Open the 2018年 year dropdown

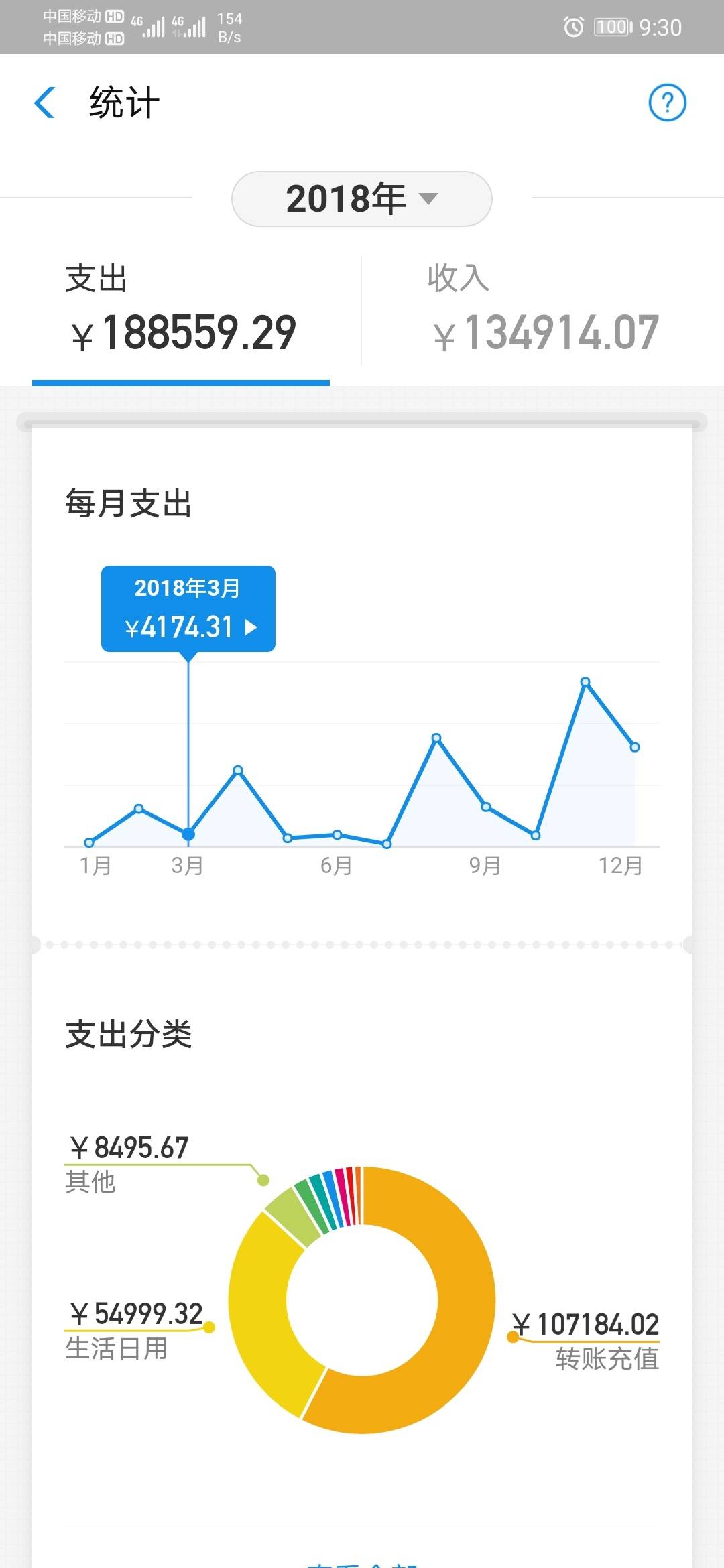click(x=362, y=199)
